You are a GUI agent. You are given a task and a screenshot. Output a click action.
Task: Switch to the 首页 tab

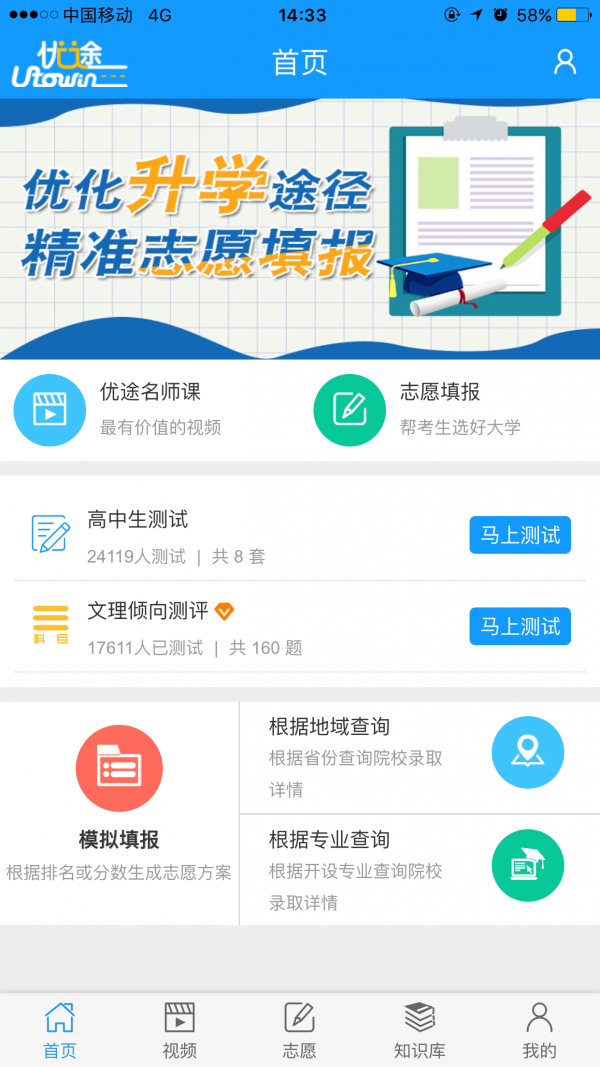[x=60, y=1030]
